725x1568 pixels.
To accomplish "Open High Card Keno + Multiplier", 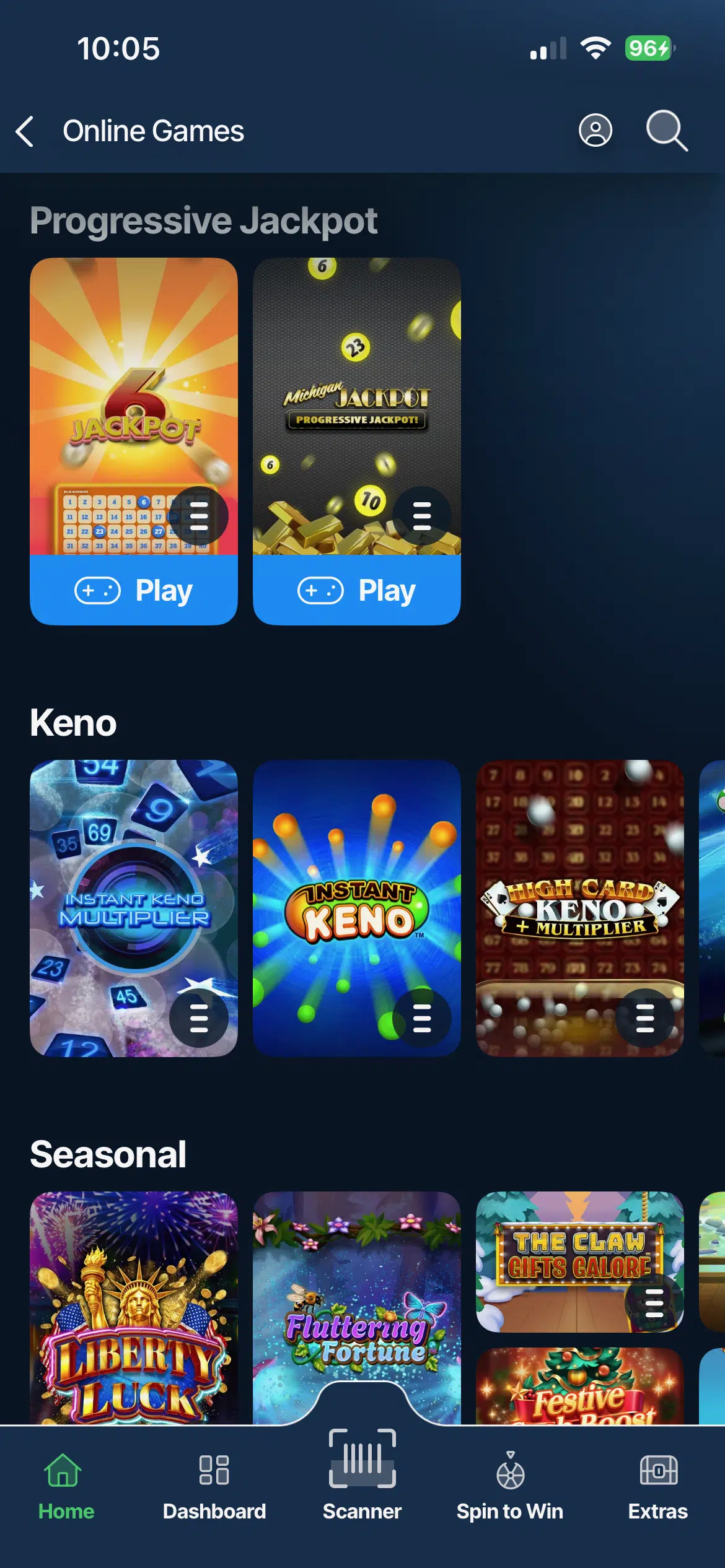I will click(580, 908).
